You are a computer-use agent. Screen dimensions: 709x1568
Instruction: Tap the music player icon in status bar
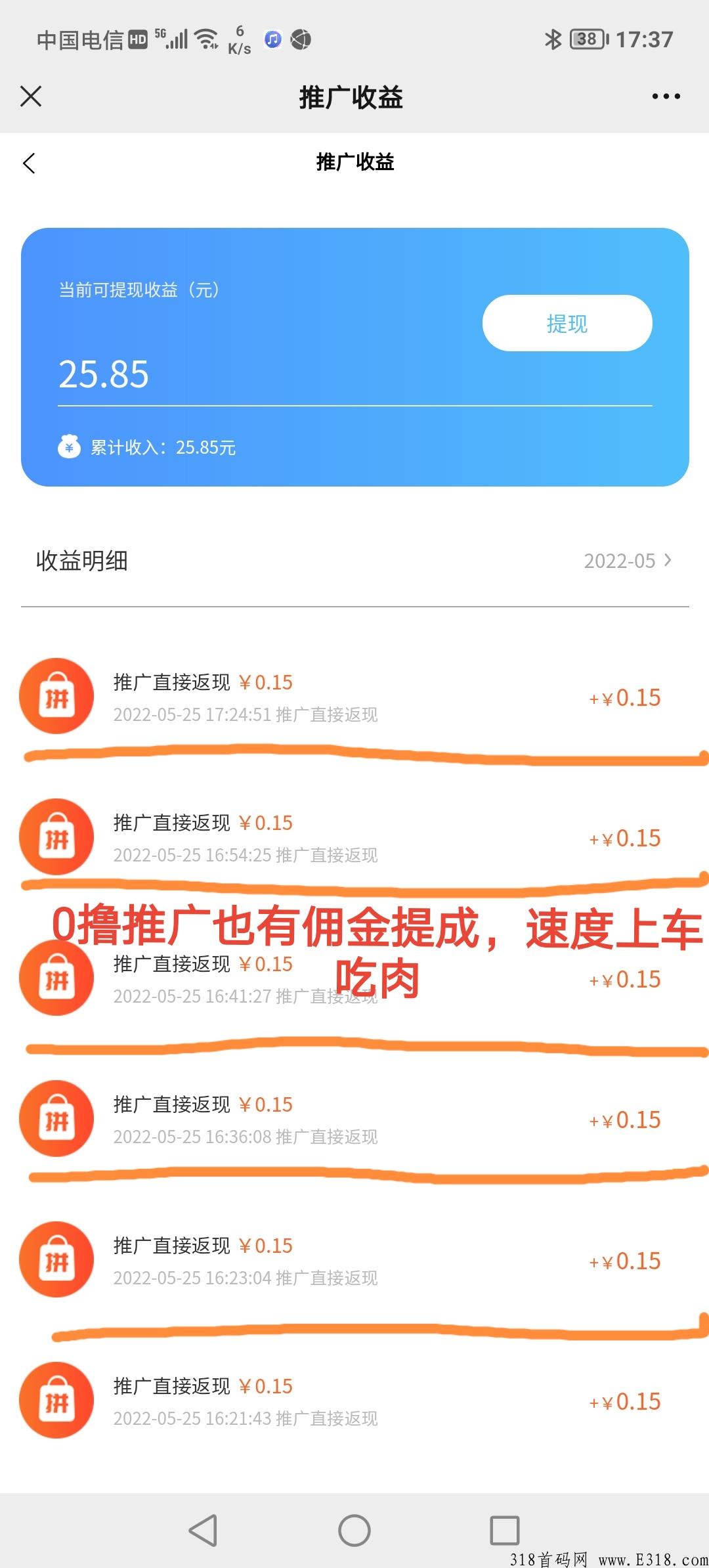click(x=272, y=39)
